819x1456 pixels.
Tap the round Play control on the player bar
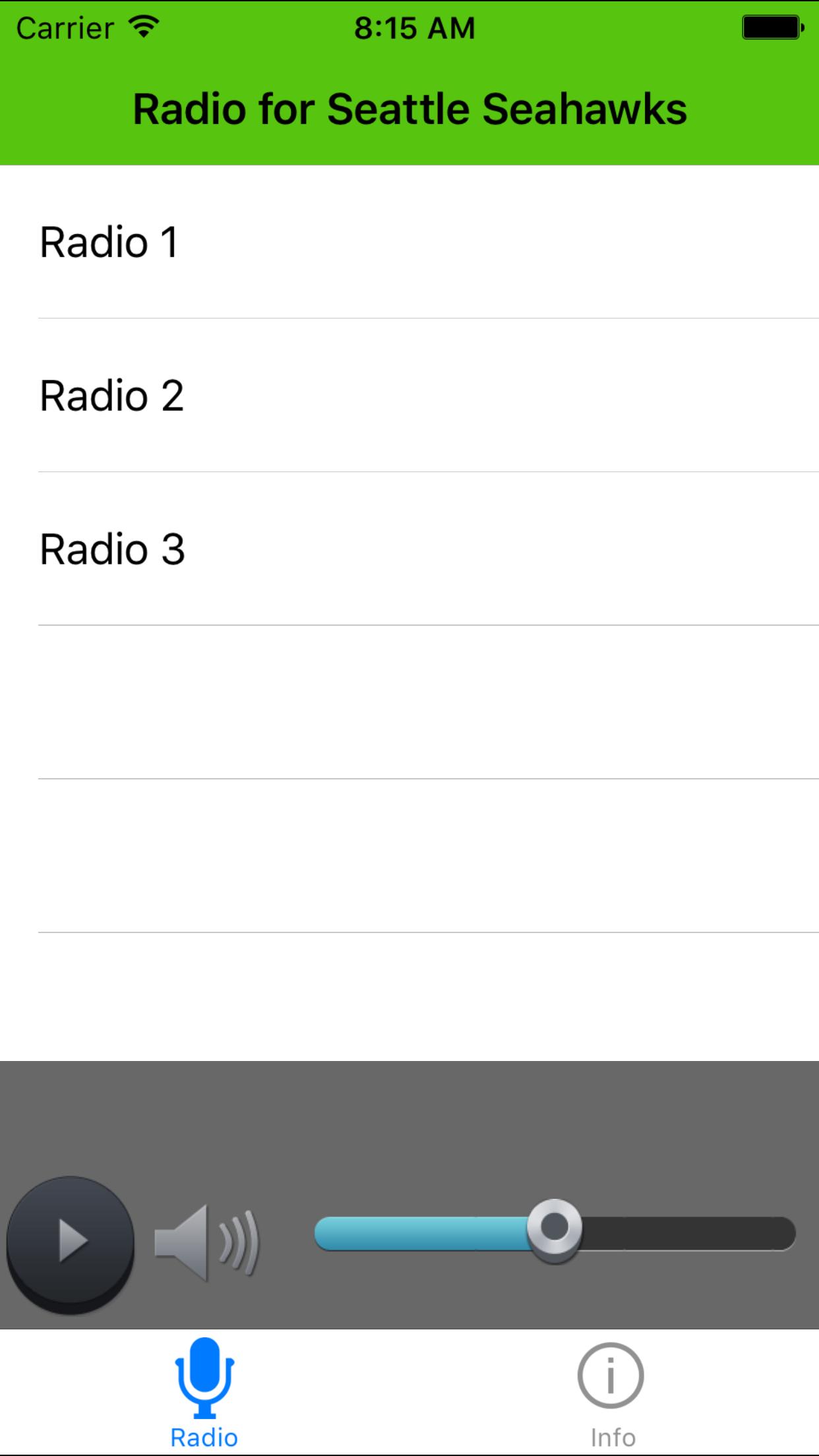click(x=69, y=1243)
